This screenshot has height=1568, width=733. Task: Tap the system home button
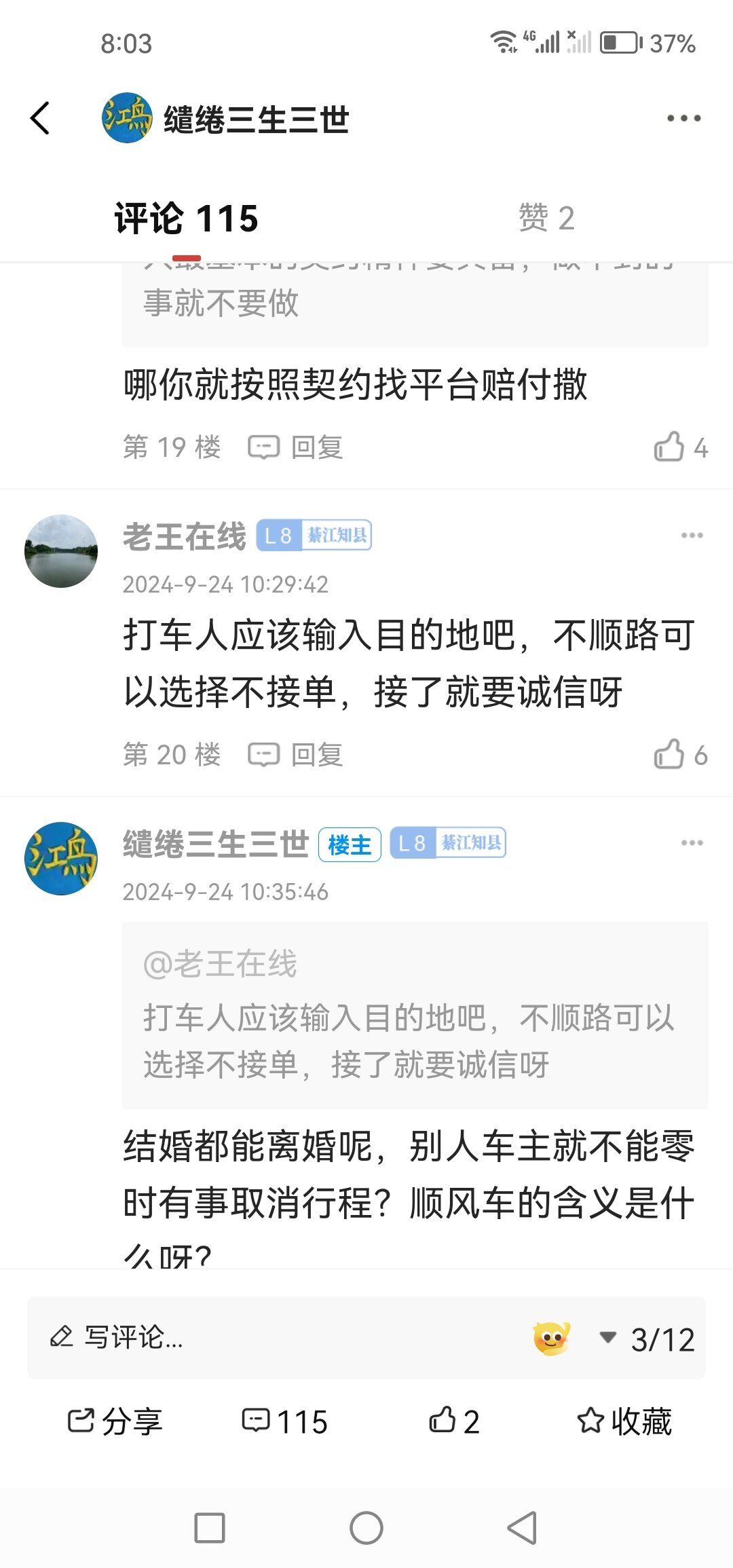(x=366, y=1528)
